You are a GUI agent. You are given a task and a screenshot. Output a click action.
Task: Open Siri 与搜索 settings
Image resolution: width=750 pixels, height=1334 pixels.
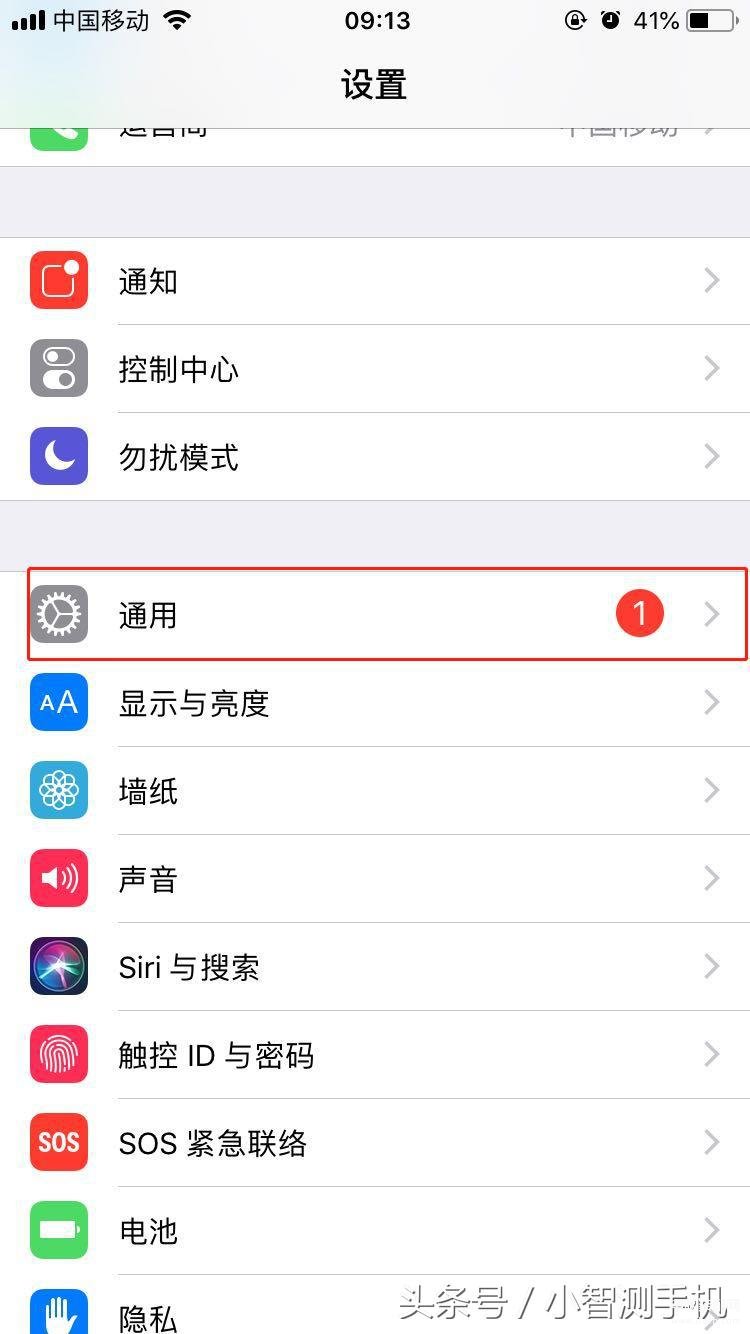click(375, 967)
